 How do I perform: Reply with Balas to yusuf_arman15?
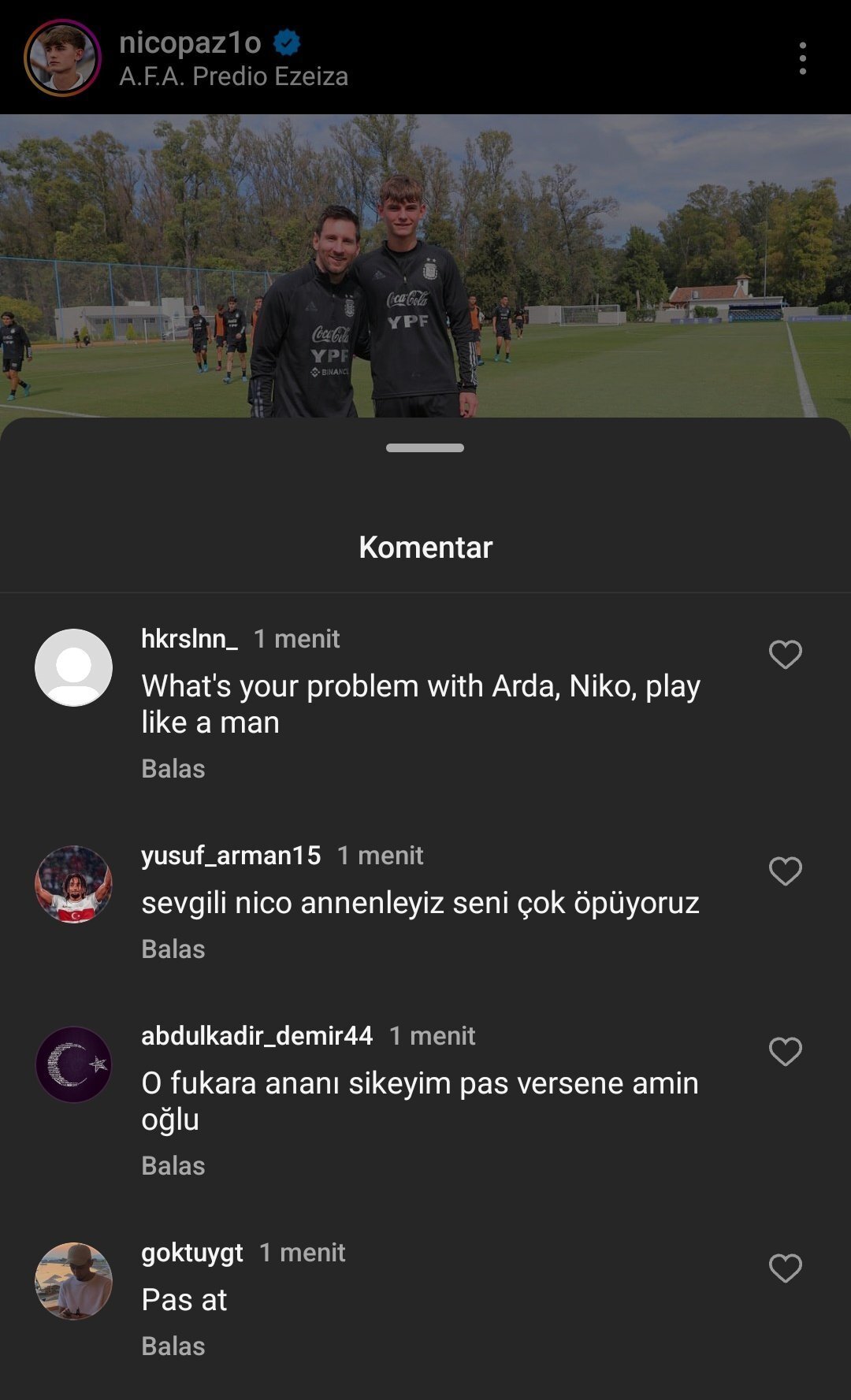173,949
